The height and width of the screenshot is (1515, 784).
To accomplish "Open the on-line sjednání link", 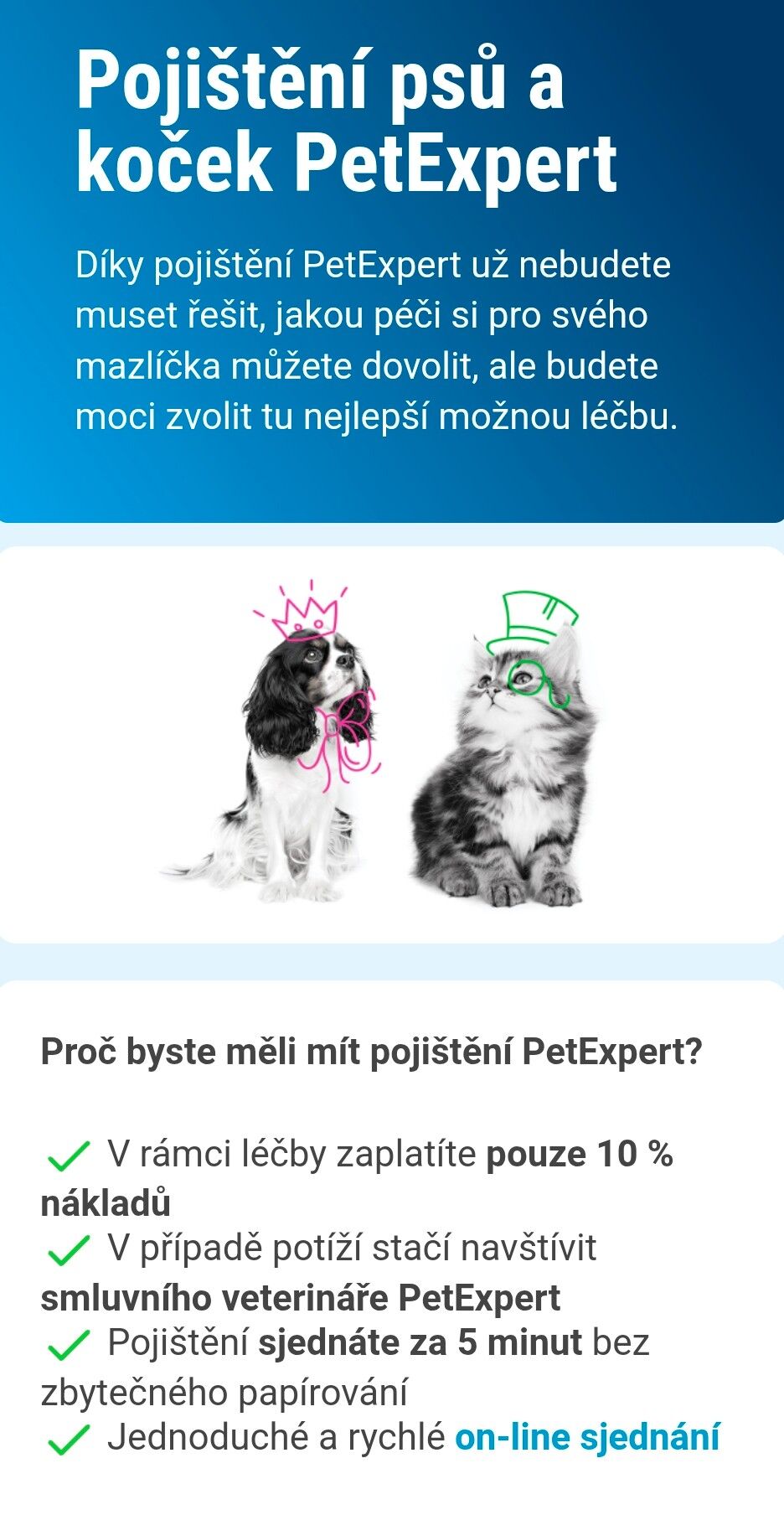I will click(x=586, y=1437).
